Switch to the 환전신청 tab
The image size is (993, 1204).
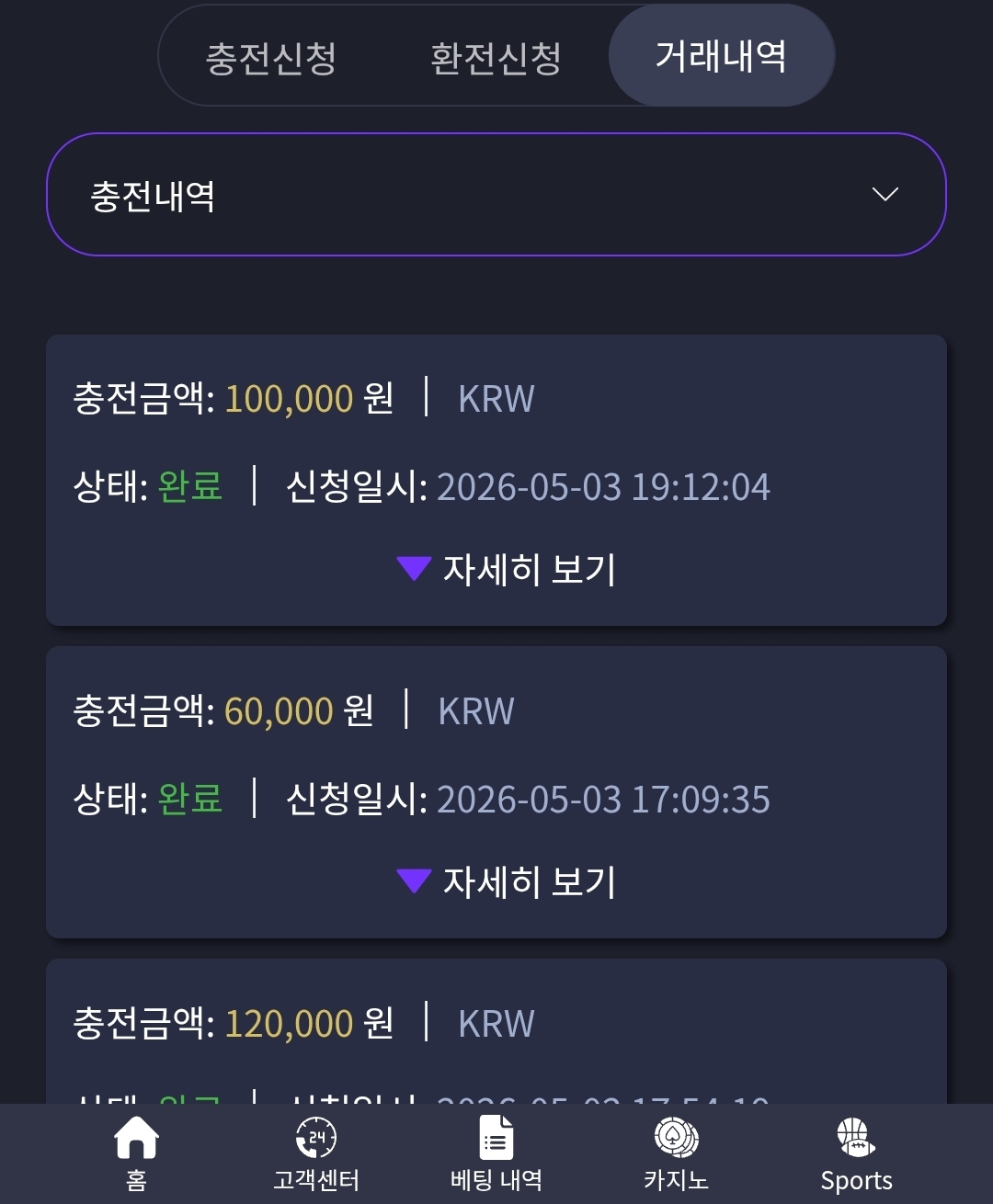[x=496, y=58]
